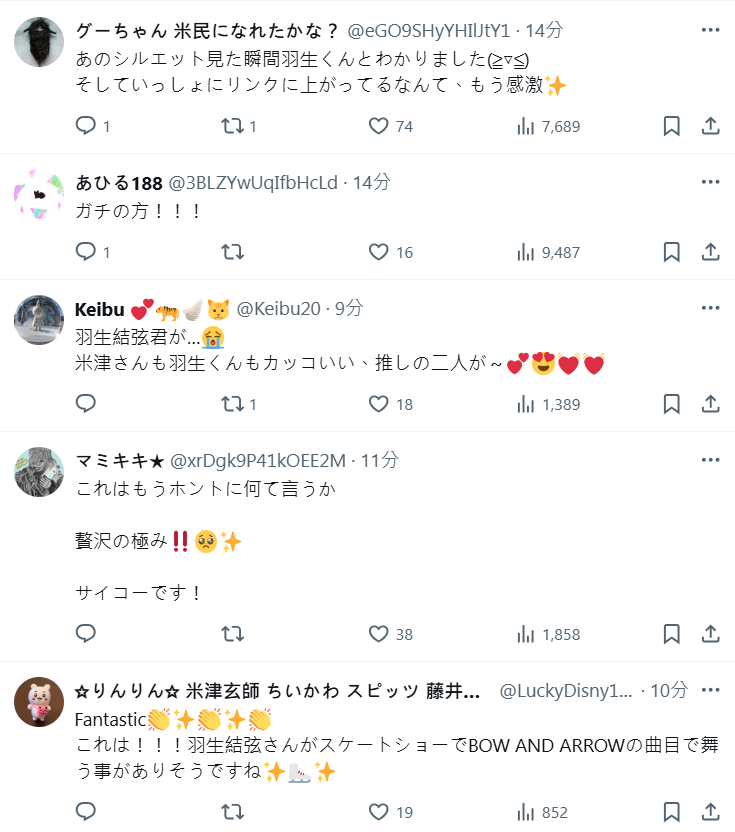Image resolution: width=735 pixels, height=832 pixels.
Task: Open りんりん's profile avatar
Action: point(39,702)
